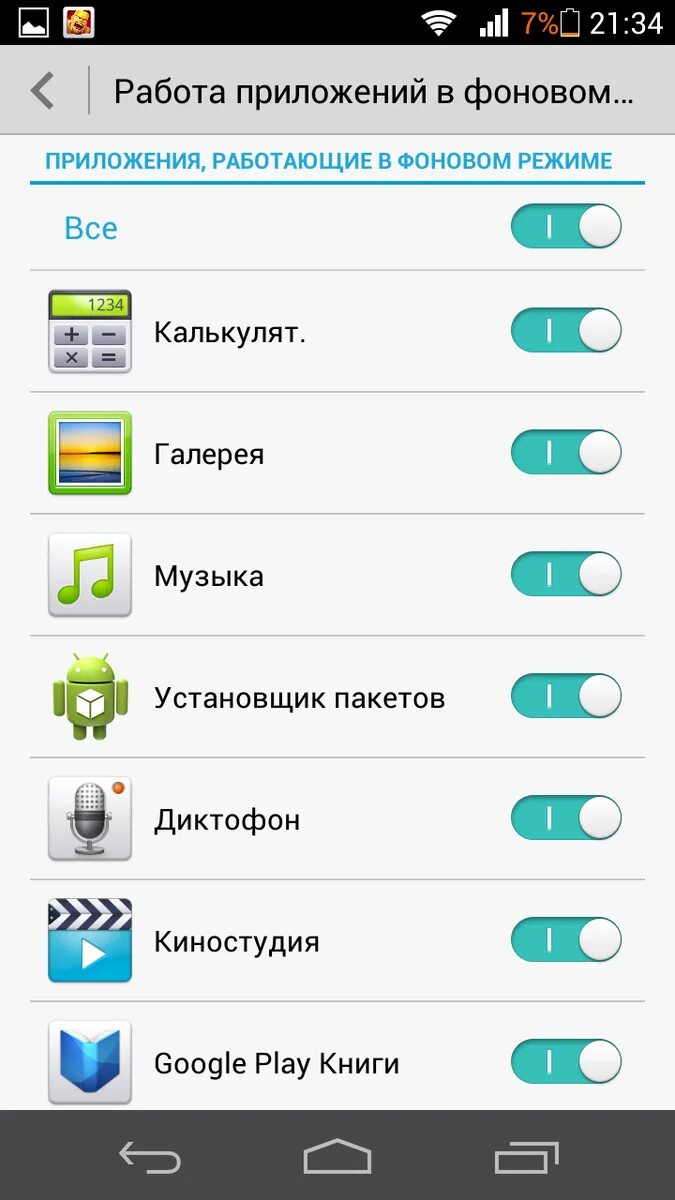
Task: Disable background mode for Калькулят.
Action: coord(566,331)
